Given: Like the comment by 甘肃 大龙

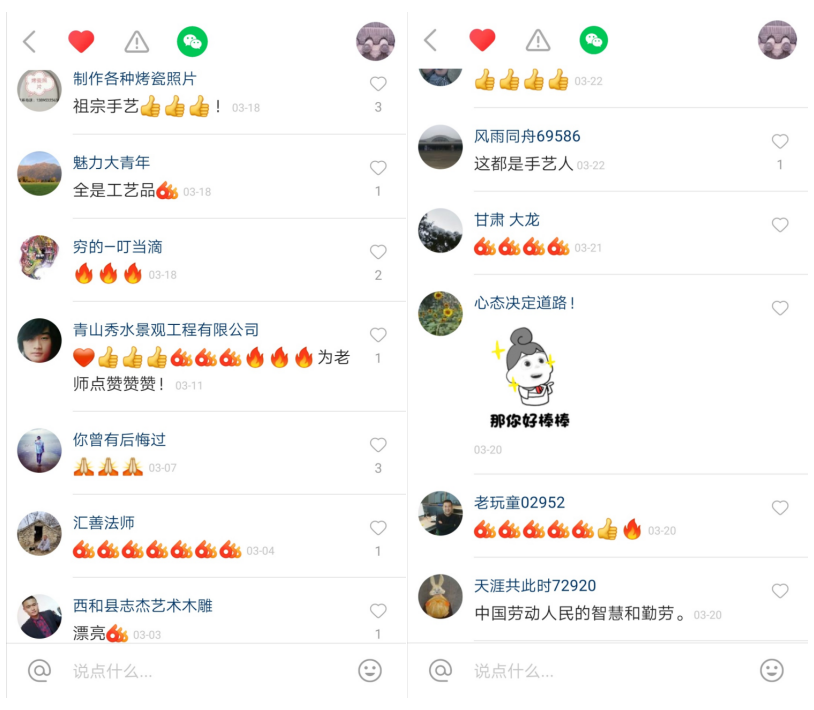Looking at the screenshot, I should coord(780,225).
